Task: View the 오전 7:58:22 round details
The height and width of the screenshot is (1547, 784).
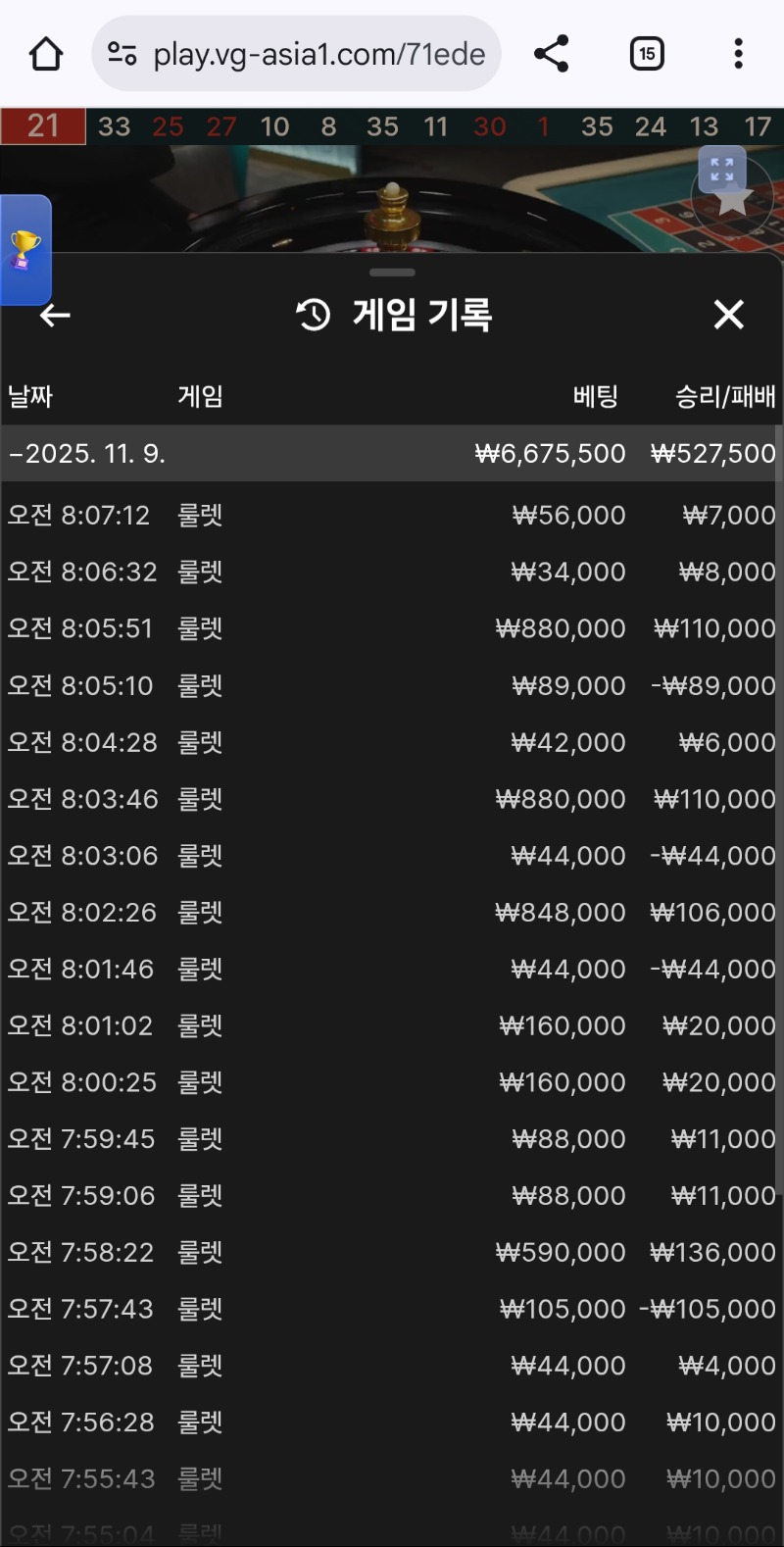Action: [x=392, y=1252]
